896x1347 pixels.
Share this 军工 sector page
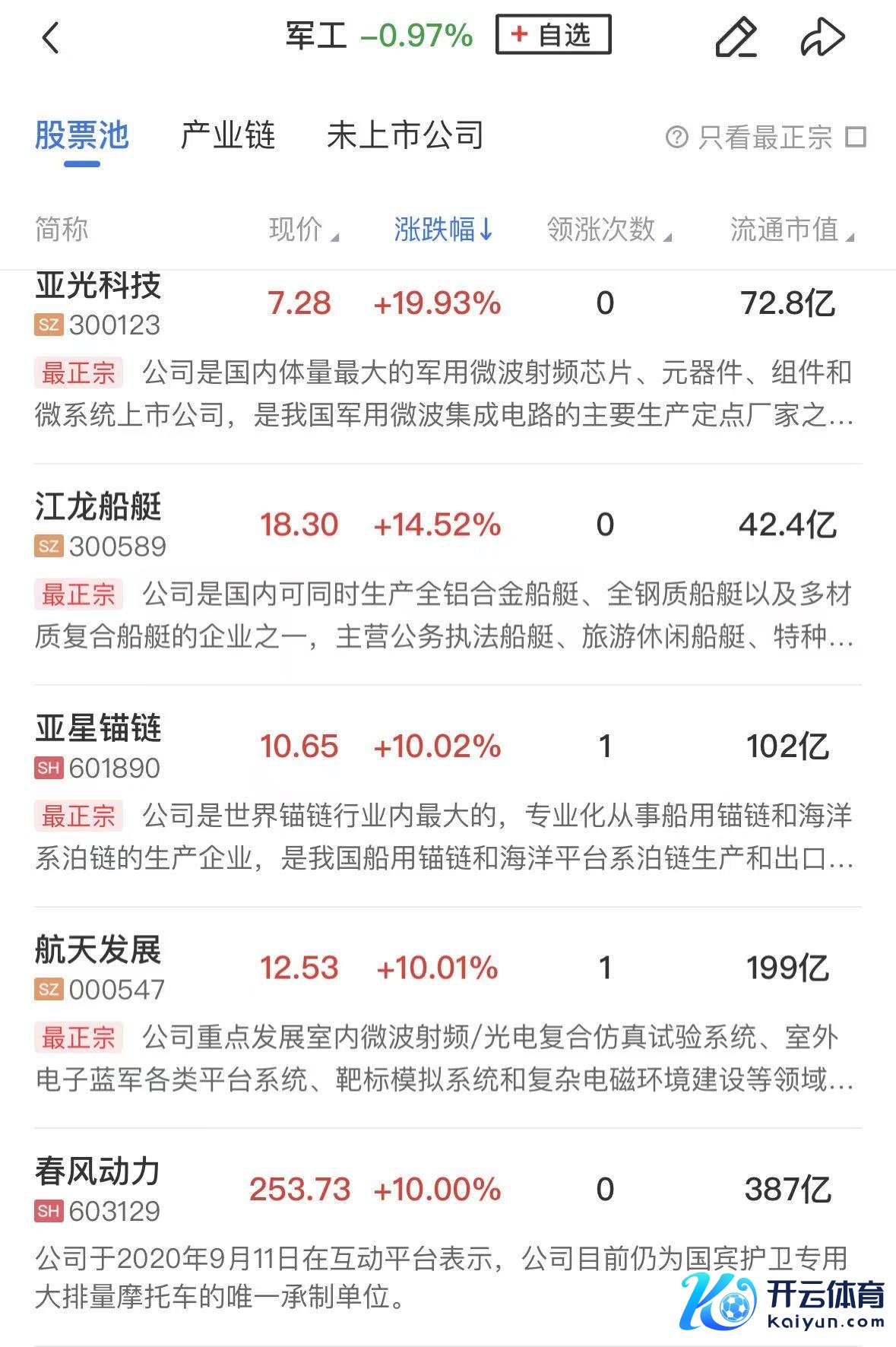click(822, 37)
